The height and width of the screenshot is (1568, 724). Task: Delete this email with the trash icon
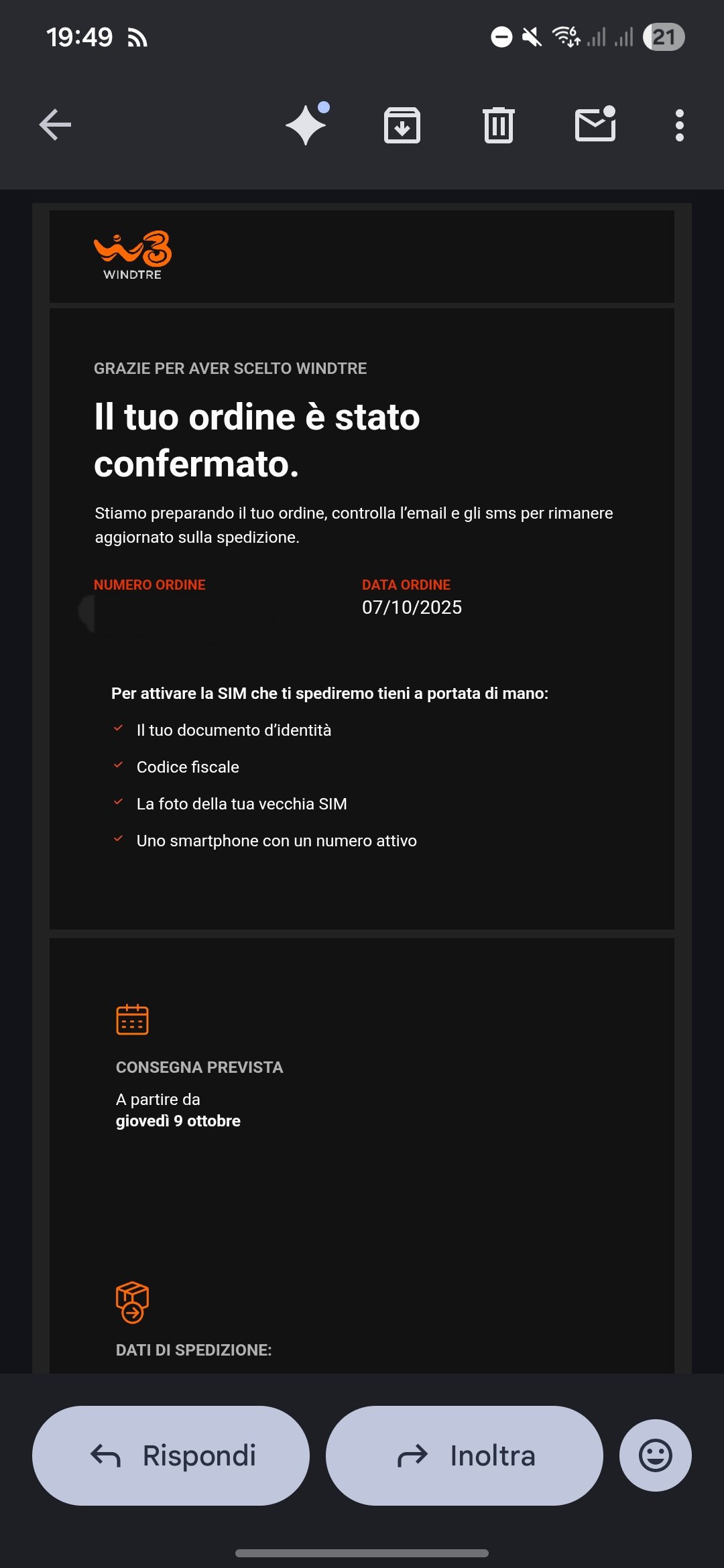pyautogui.click(x=498, y=125)
